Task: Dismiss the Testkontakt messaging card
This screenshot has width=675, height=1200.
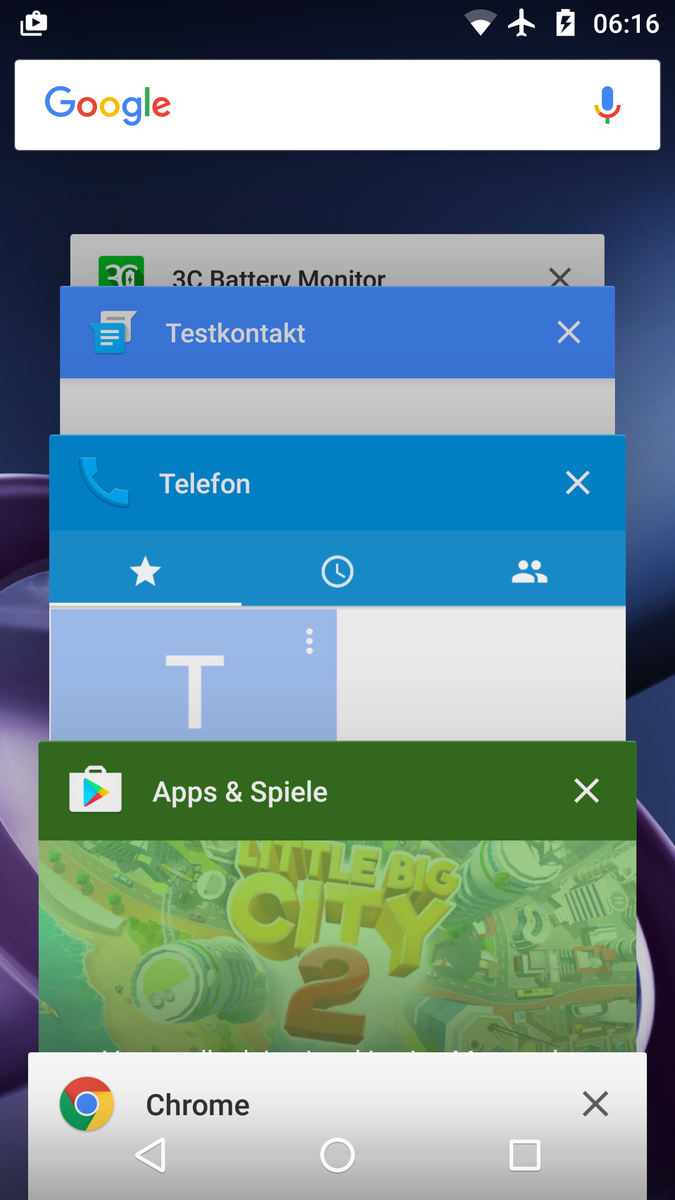Action: (569, 333)
